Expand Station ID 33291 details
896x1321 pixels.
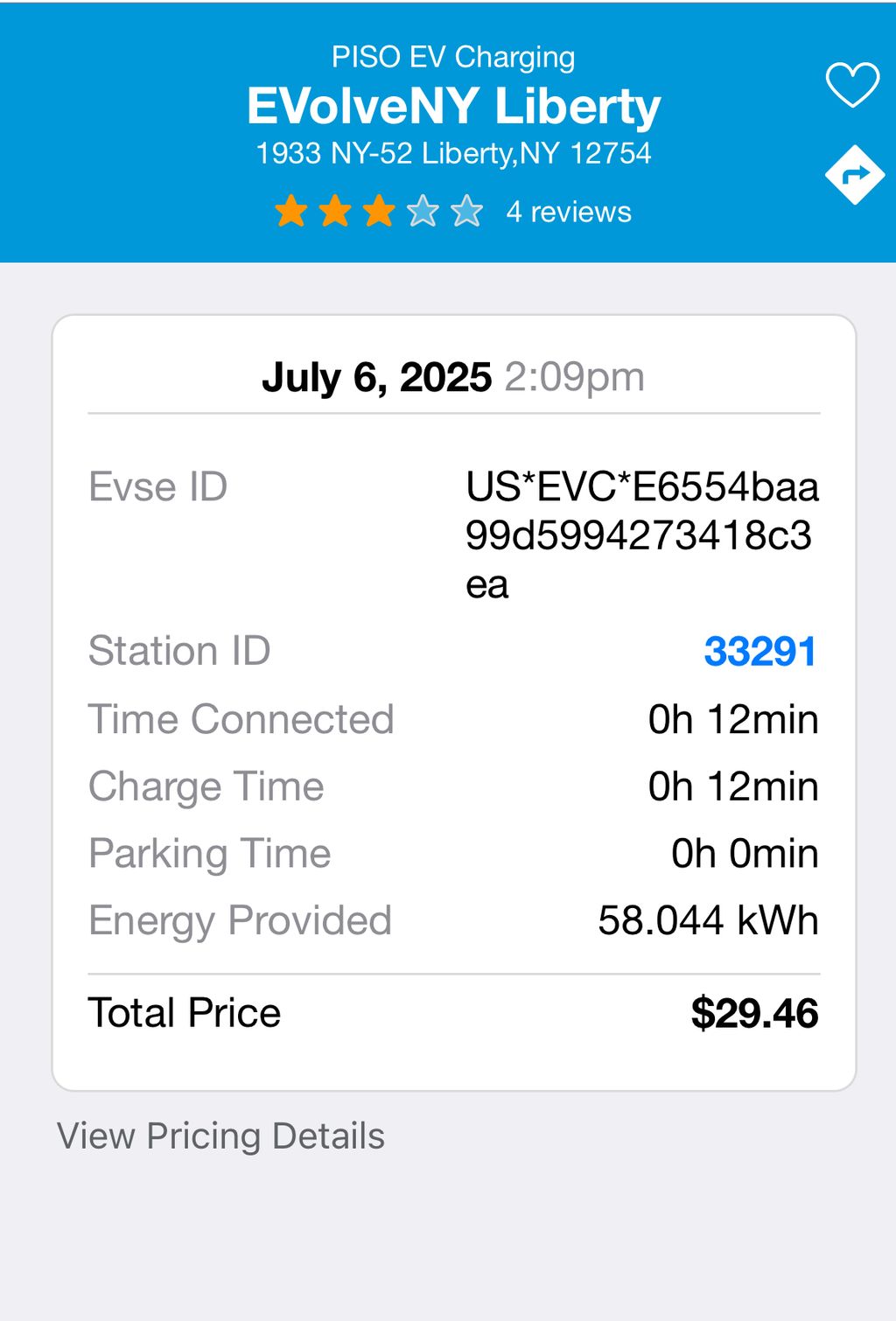click(761, 651)
